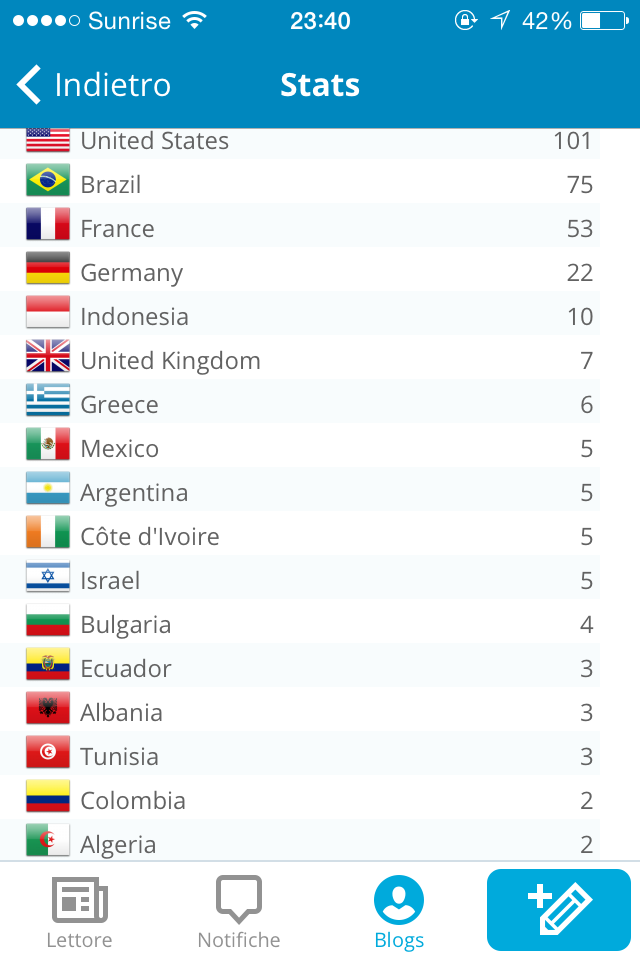
Task: Compose a new post with the pencil button
Action: (x=559, y=909)
